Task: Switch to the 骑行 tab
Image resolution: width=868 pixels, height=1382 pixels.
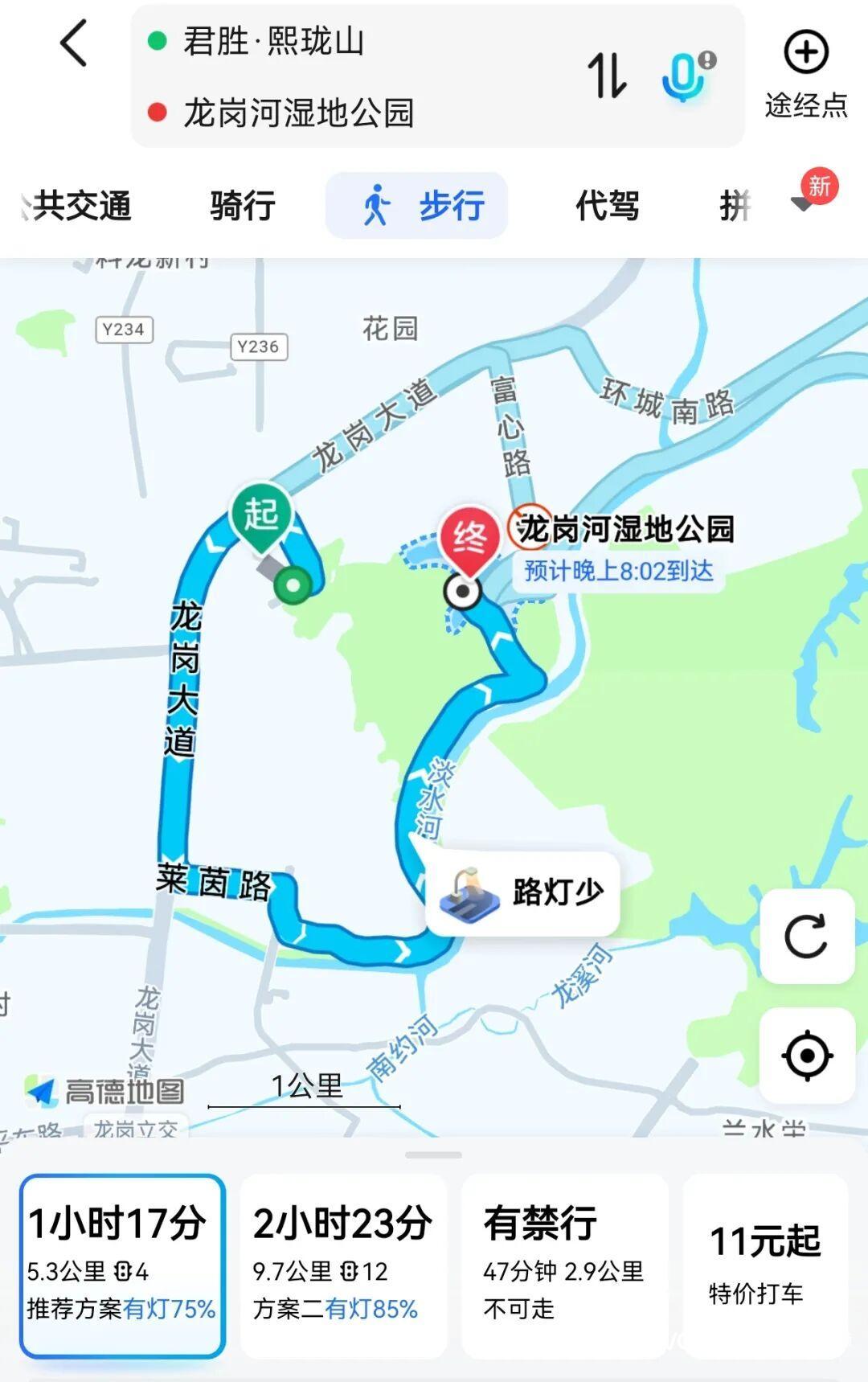Action: [243, 206]
